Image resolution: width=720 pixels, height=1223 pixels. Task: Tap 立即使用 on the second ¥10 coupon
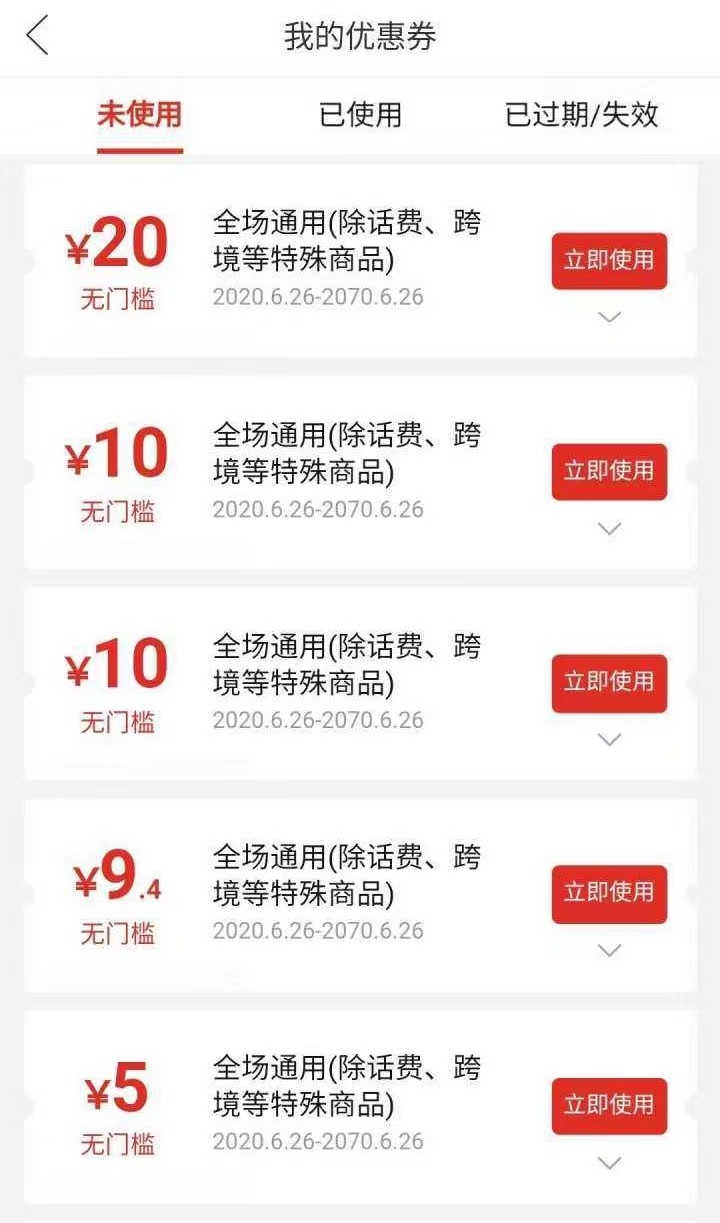point(609,684)
